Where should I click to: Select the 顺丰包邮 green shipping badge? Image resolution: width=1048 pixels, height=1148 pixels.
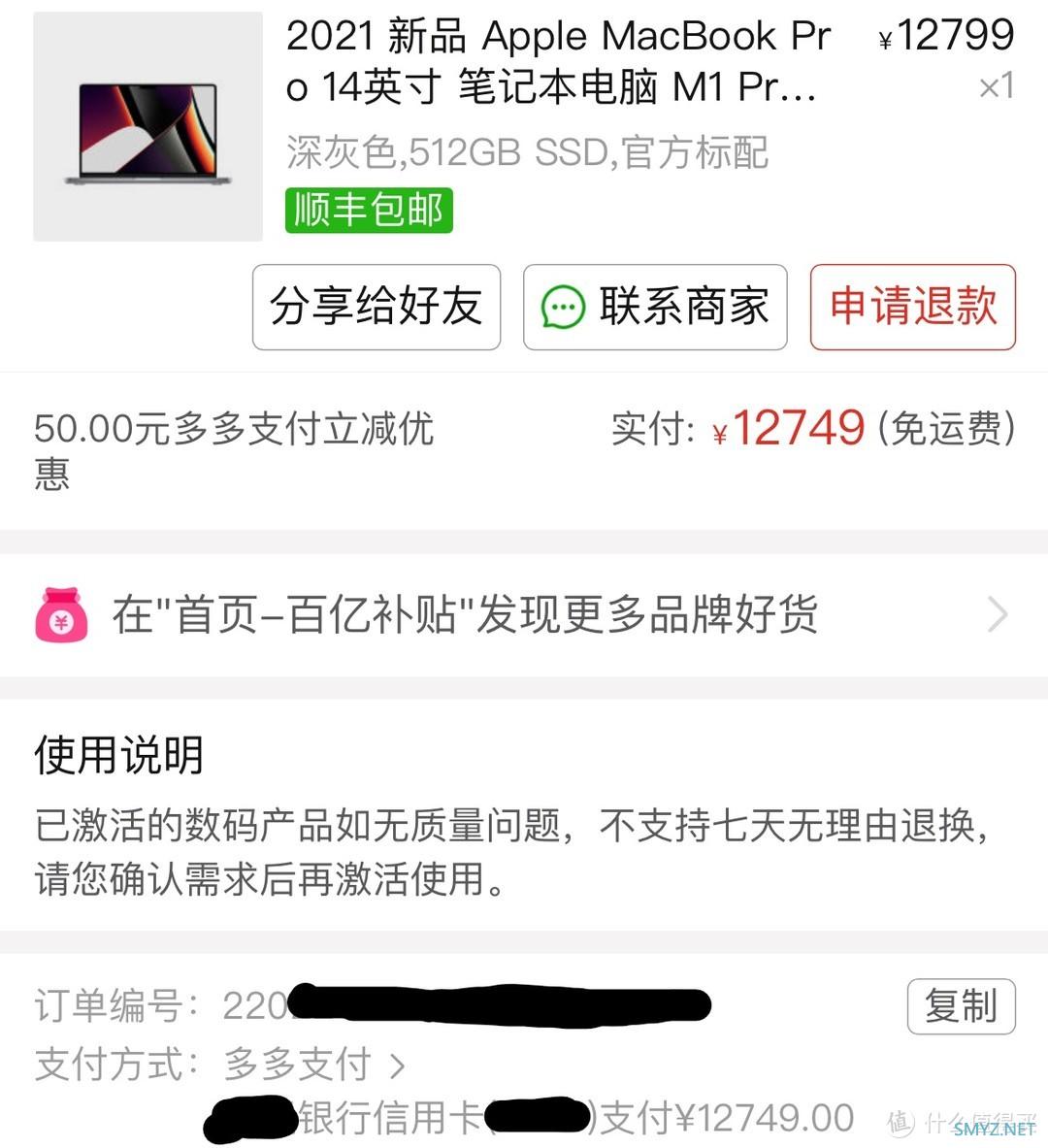tap(368, 210)
